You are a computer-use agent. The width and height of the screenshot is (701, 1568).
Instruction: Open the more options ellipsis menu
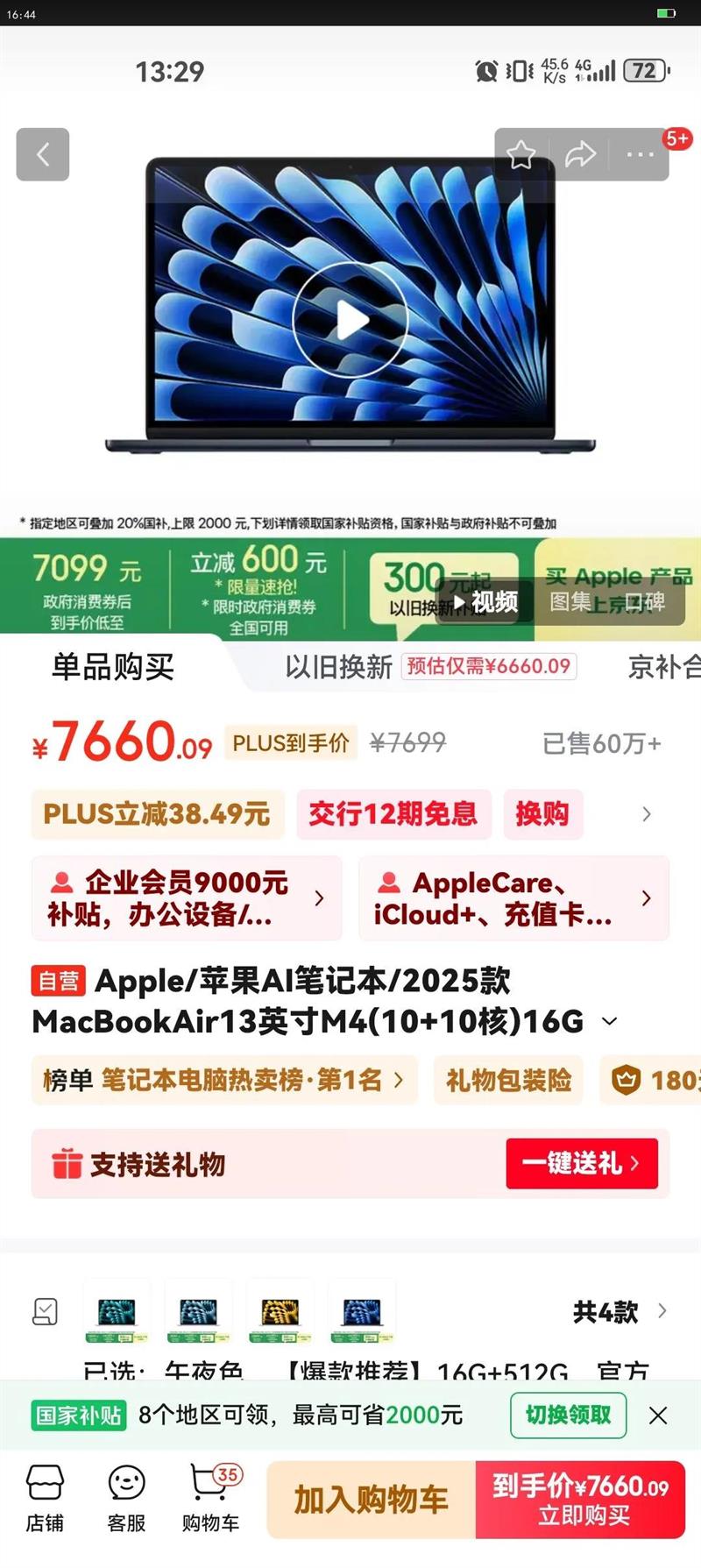(x=639, y=154)
